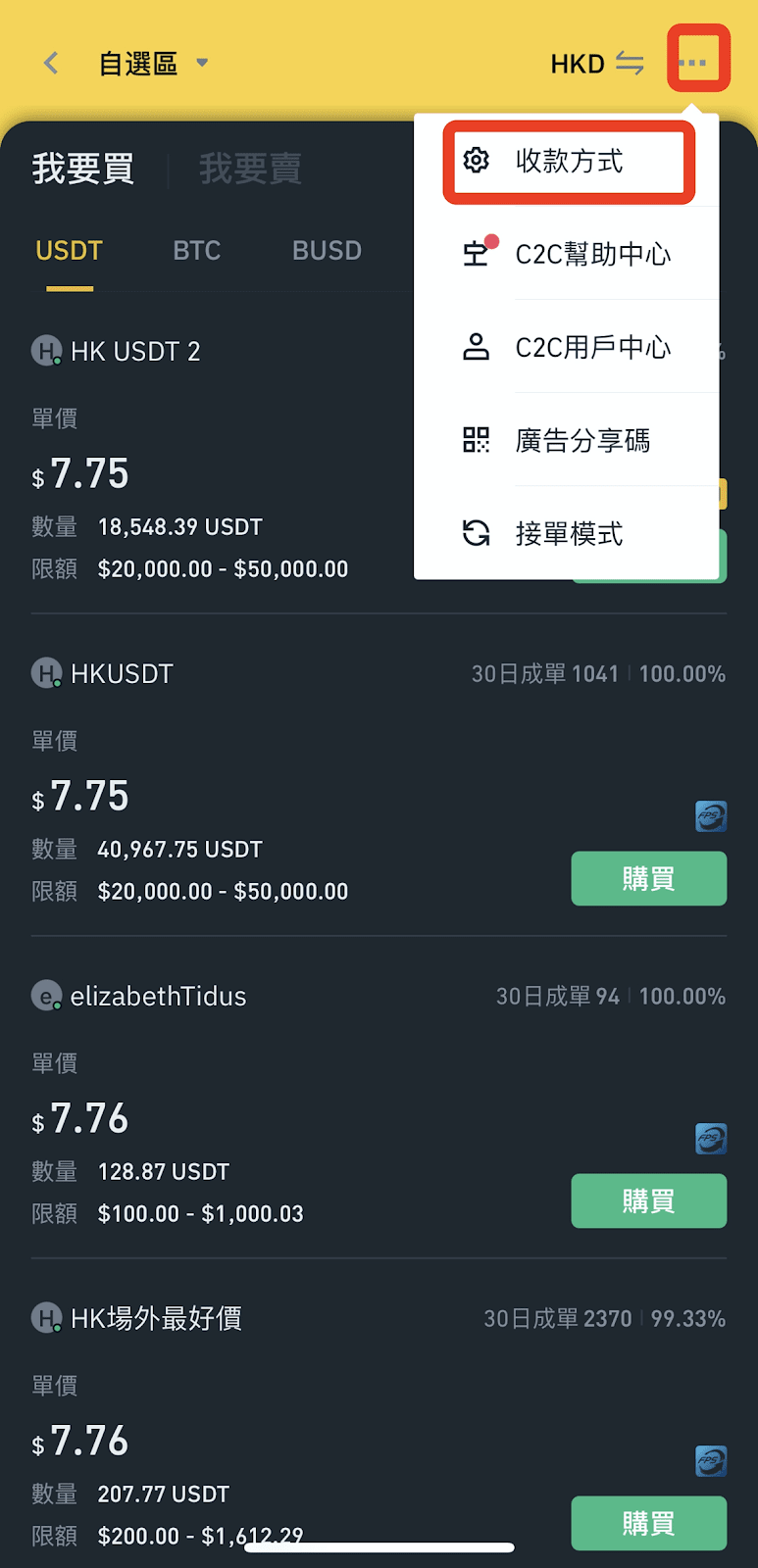Buy from elizabethTidus

click(649, 1200)
